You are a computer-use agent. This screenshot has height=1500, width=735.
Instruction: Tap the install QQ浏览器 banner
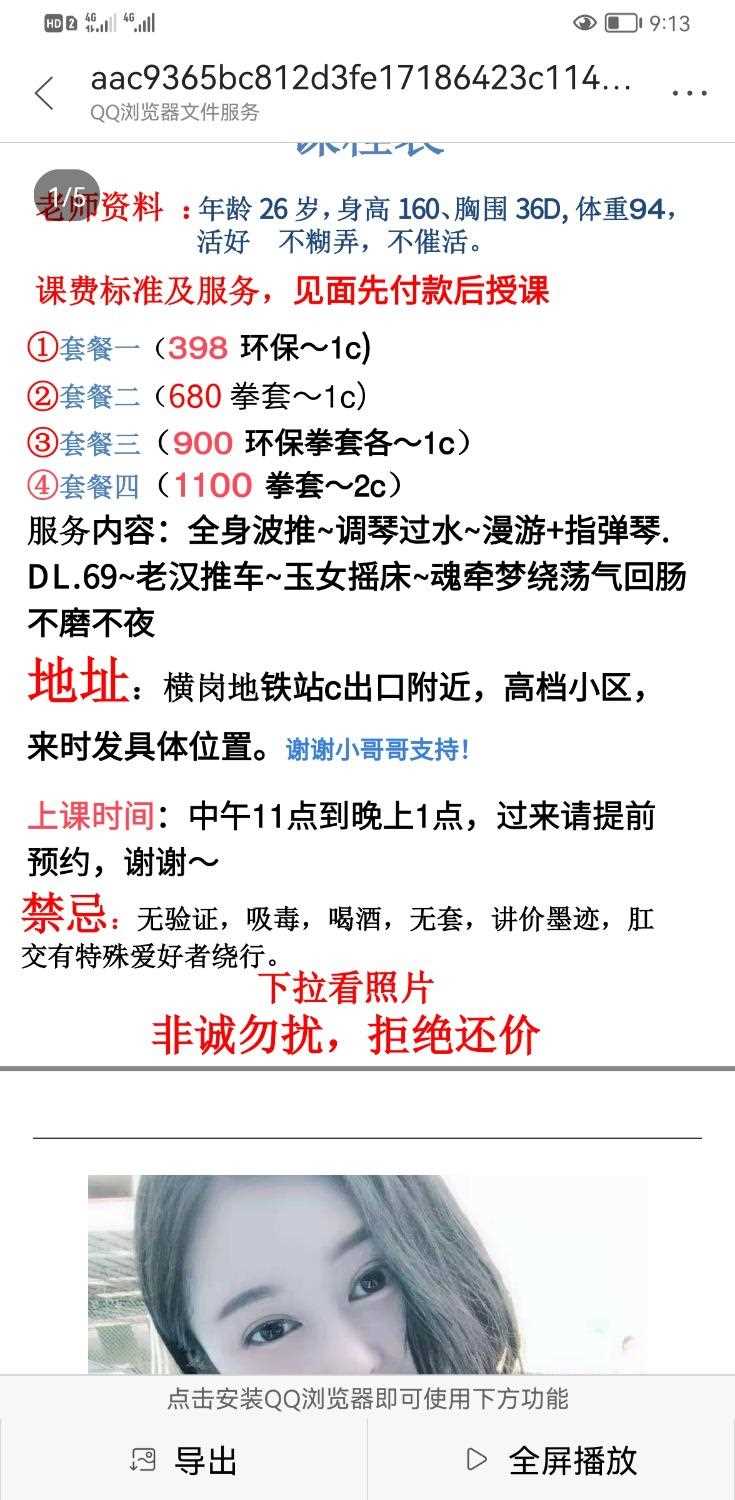(367, 1397)
